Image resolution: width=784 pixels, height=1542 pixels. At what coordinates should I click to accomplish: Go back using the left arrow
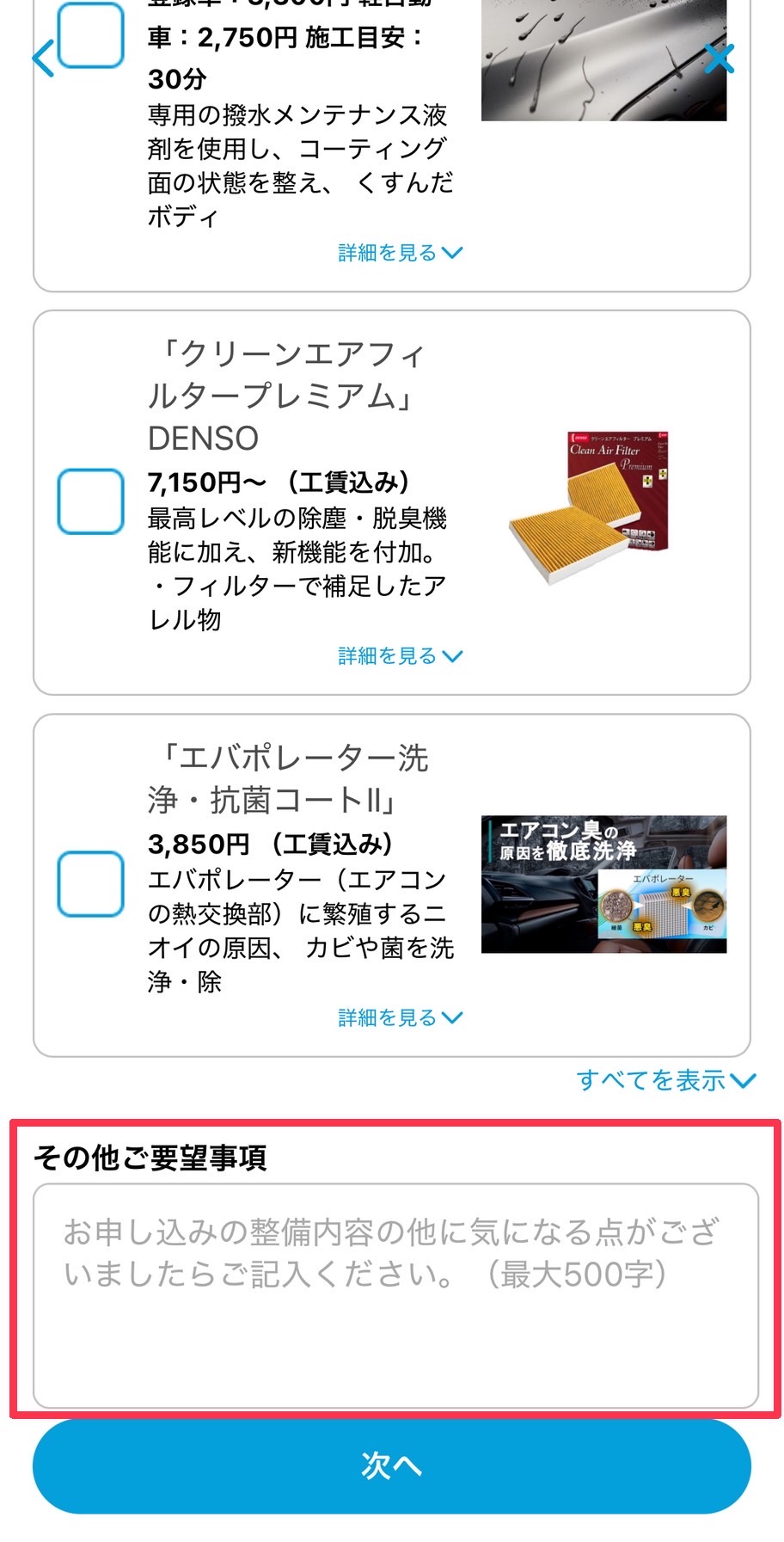pyautogui.click(x=43, y=58)
